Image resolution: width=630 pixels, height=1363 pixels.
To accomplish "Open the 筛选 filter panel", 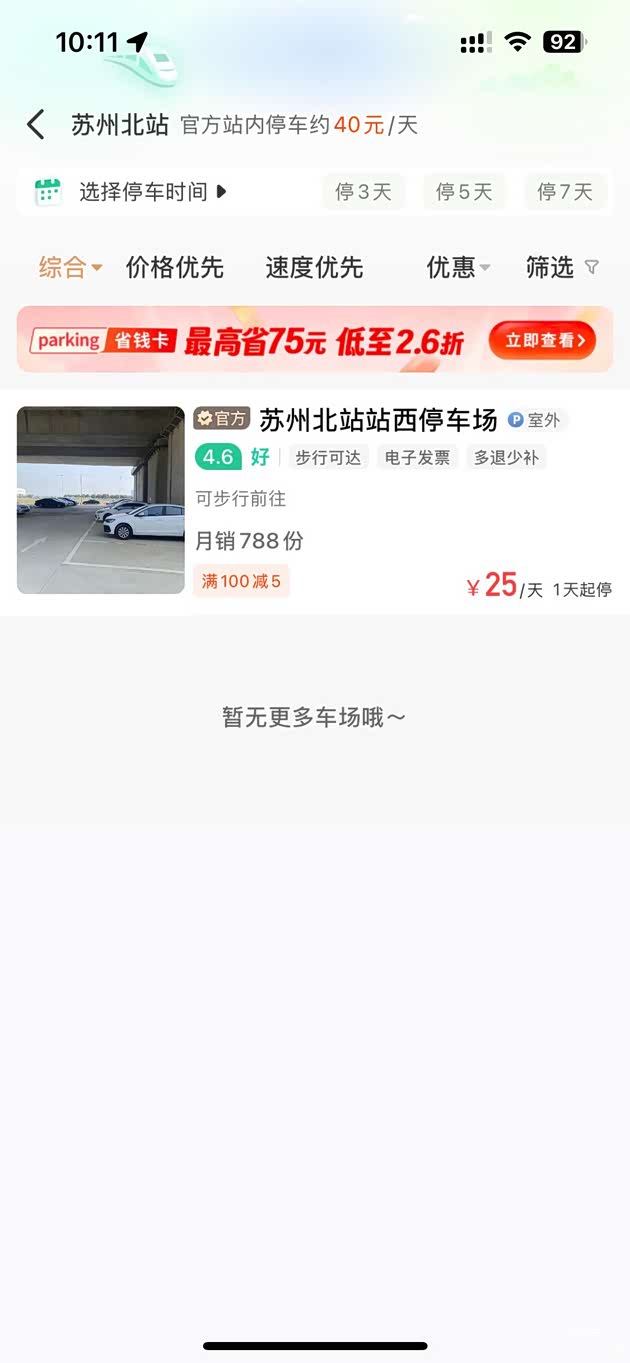I will (562, 267).
